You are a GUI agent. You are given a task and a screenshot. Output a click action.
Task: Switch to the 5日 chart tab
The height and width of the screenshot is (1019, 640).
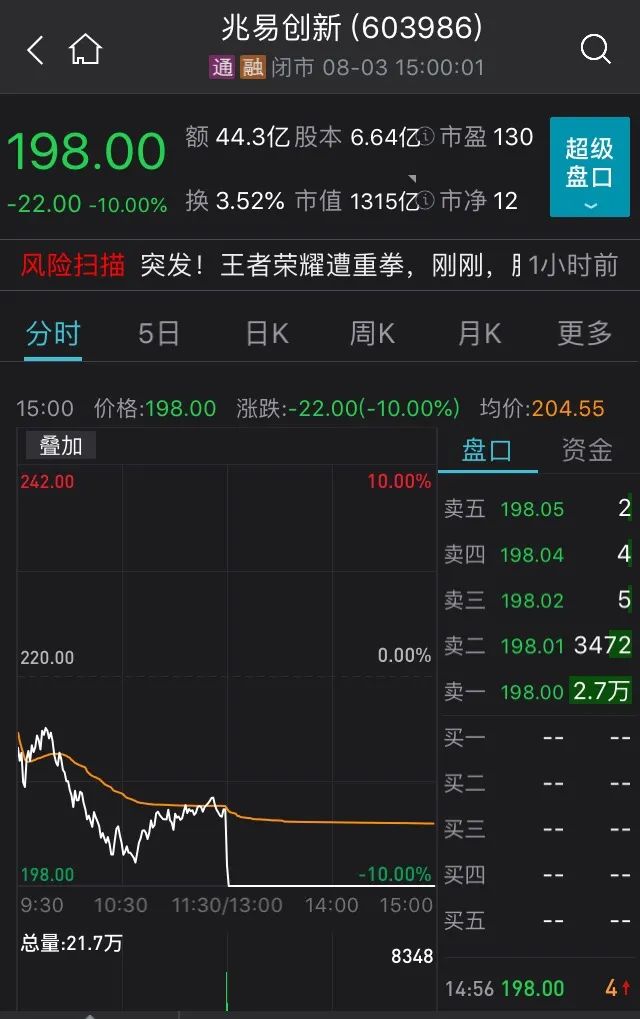(x=159, y=333)
